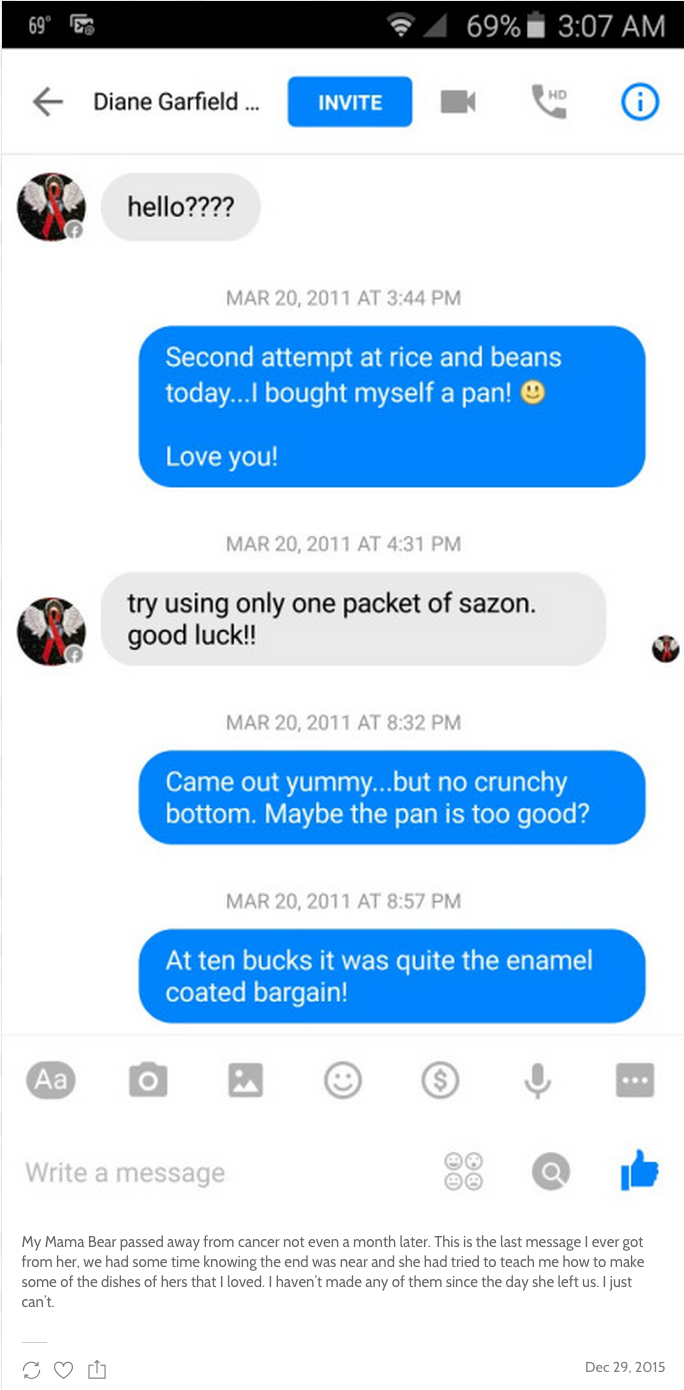
Task: Tap the INVITE button
Action: pos(349,102)
